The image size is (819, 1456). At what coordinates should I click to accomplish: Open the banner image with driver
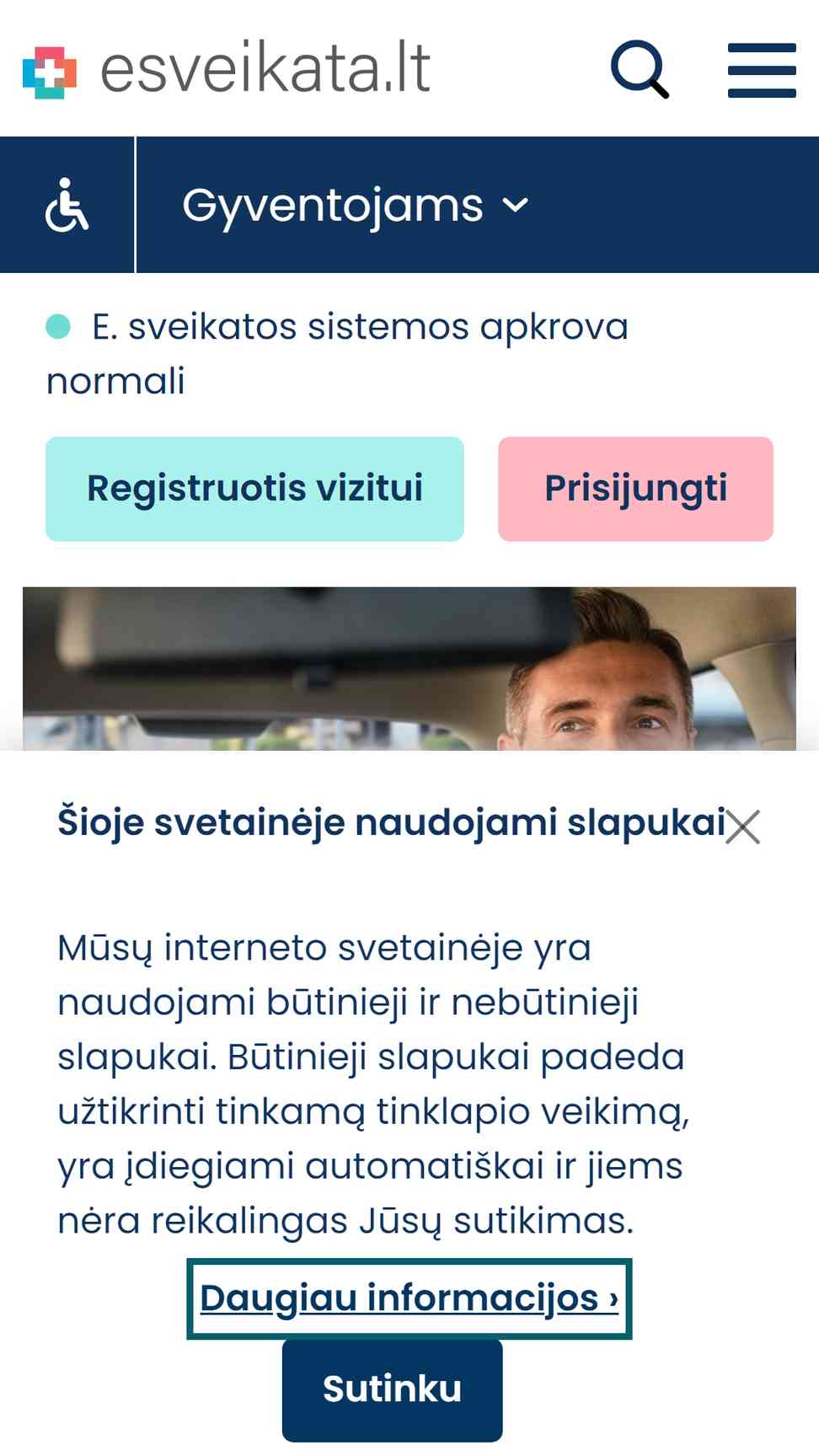409,668
